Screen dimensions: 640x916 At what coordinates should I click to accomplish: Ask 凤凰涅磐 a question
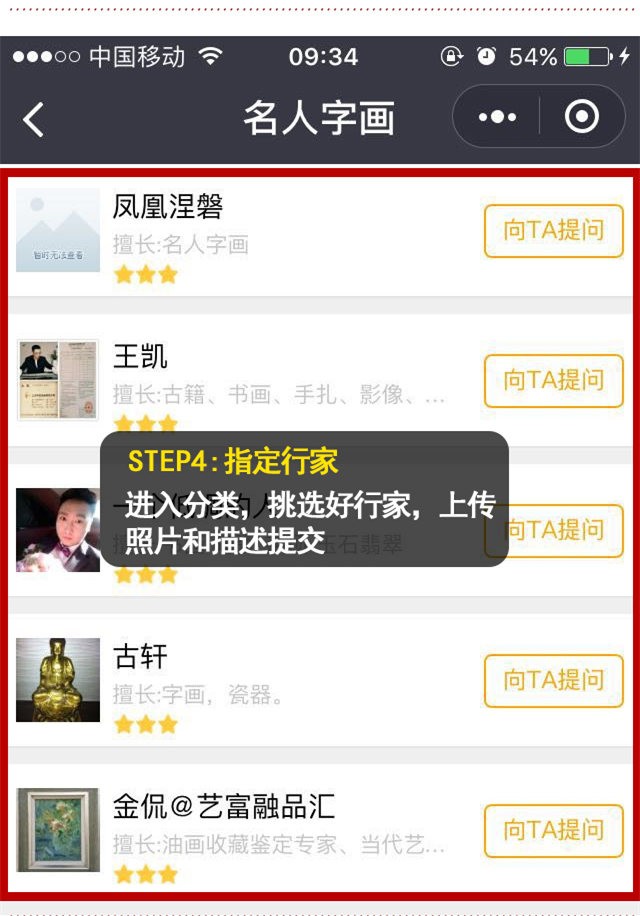[x=553, y=231]
